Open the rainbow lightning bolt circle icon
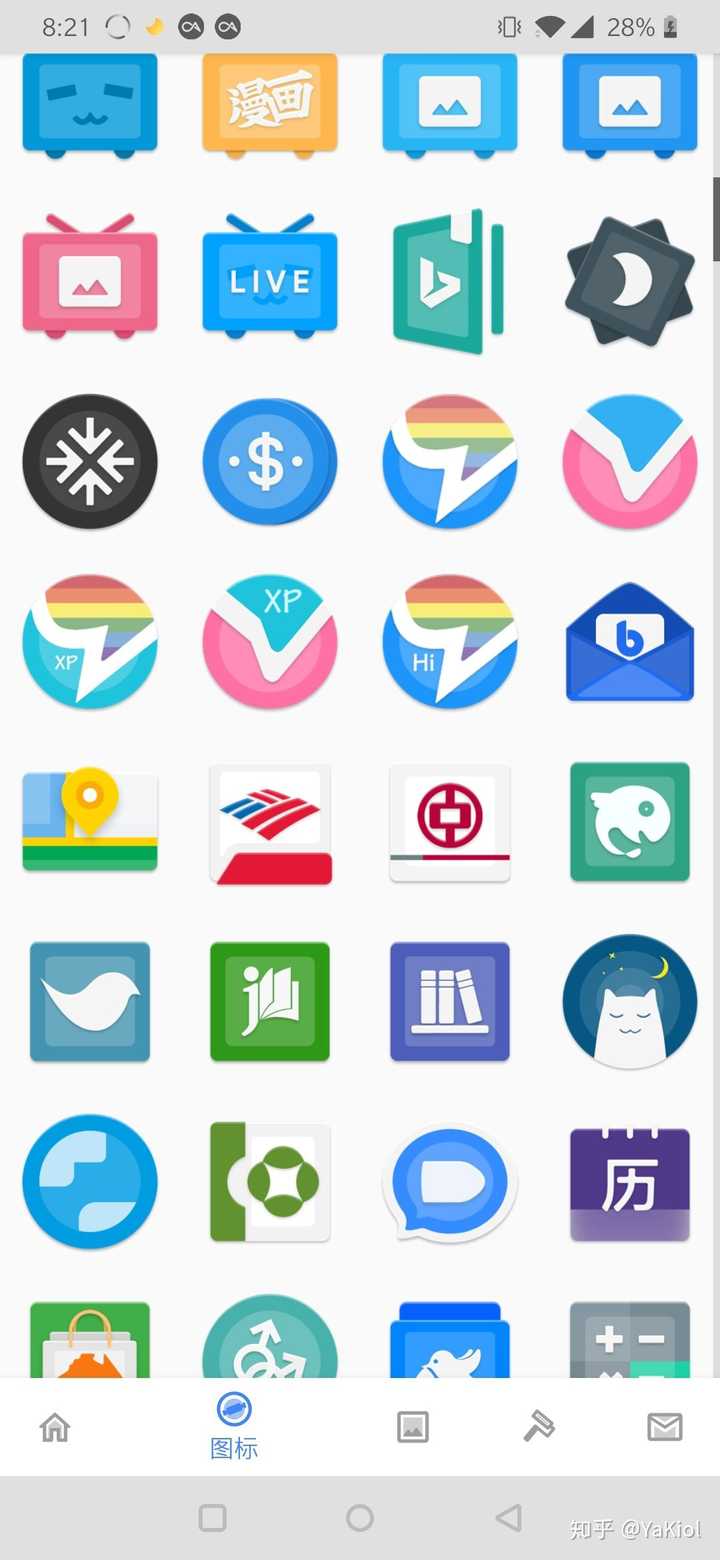 (x=450, y=461)
